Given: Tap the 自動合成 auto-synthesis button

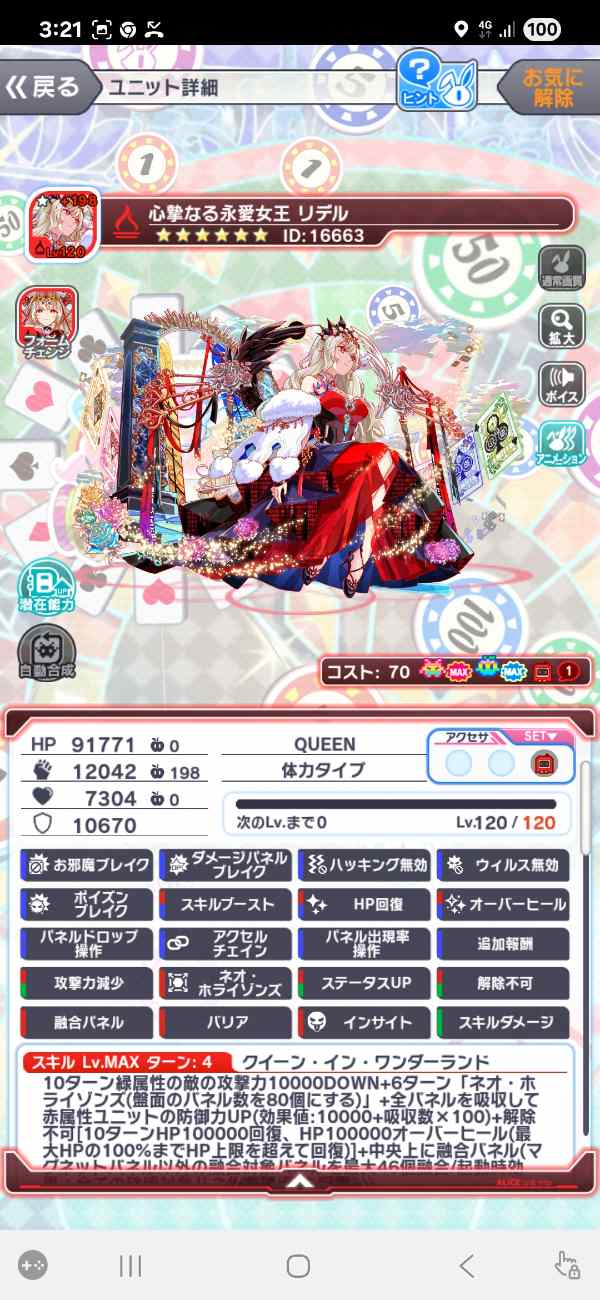Looking at the screenshot, I should click(x=46, y=656).
